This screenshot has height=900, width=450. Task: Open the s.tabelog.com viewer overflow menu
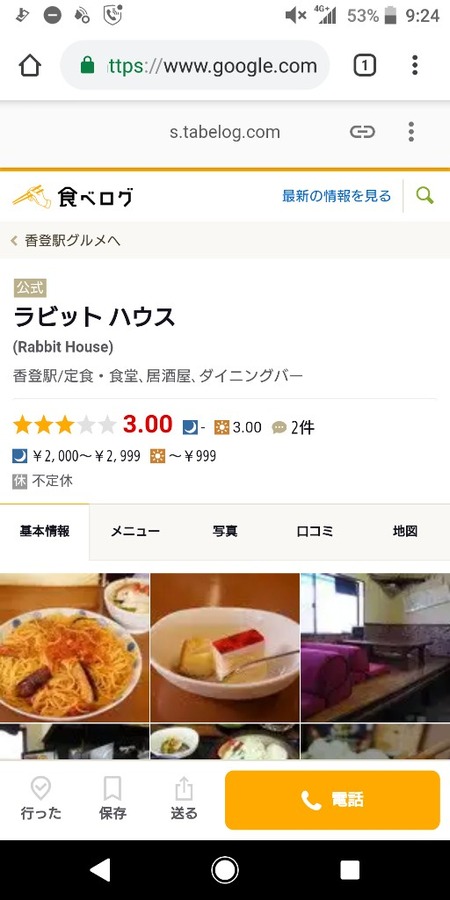411,132
